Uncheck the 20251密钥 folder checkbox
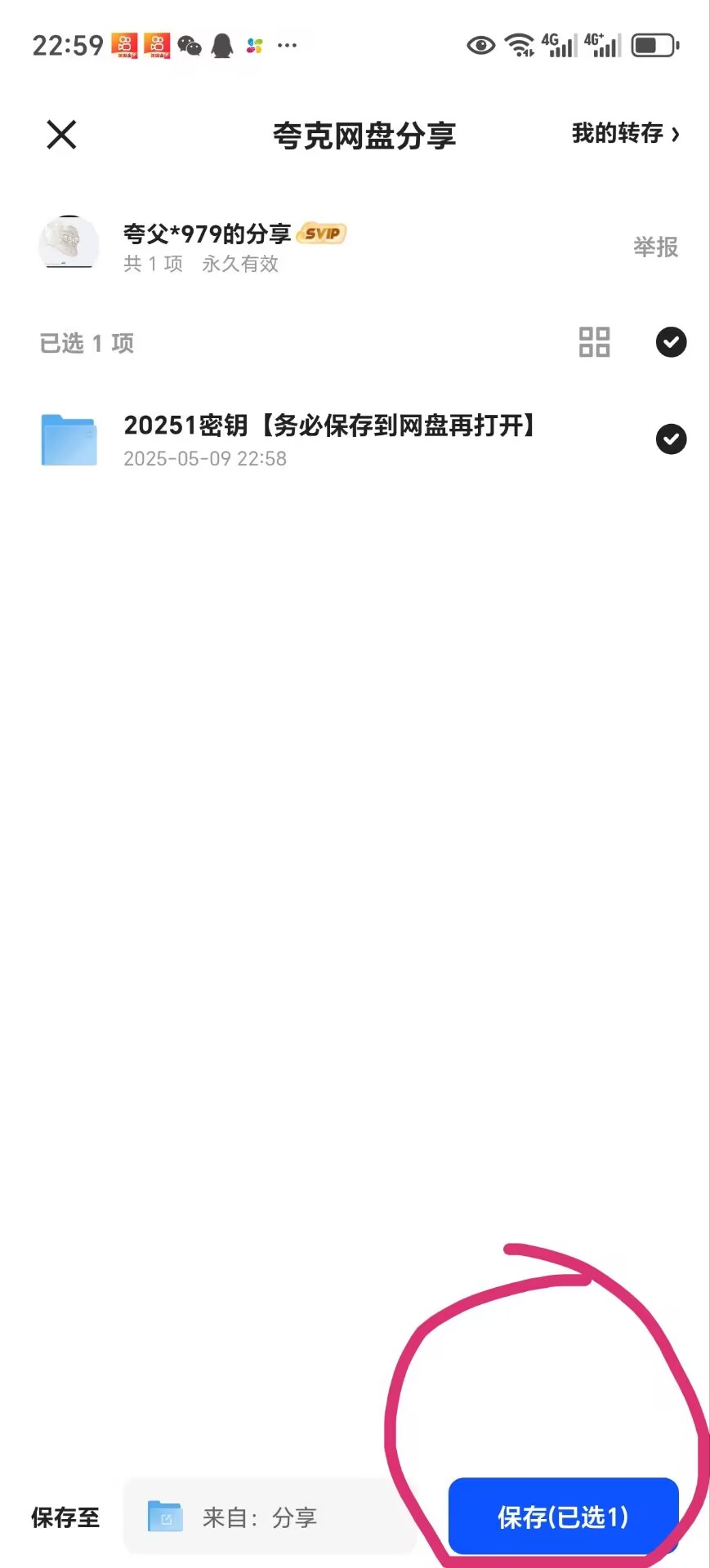Image resolution: width=710 pixels, height=1568 pixels. (671, 439)
